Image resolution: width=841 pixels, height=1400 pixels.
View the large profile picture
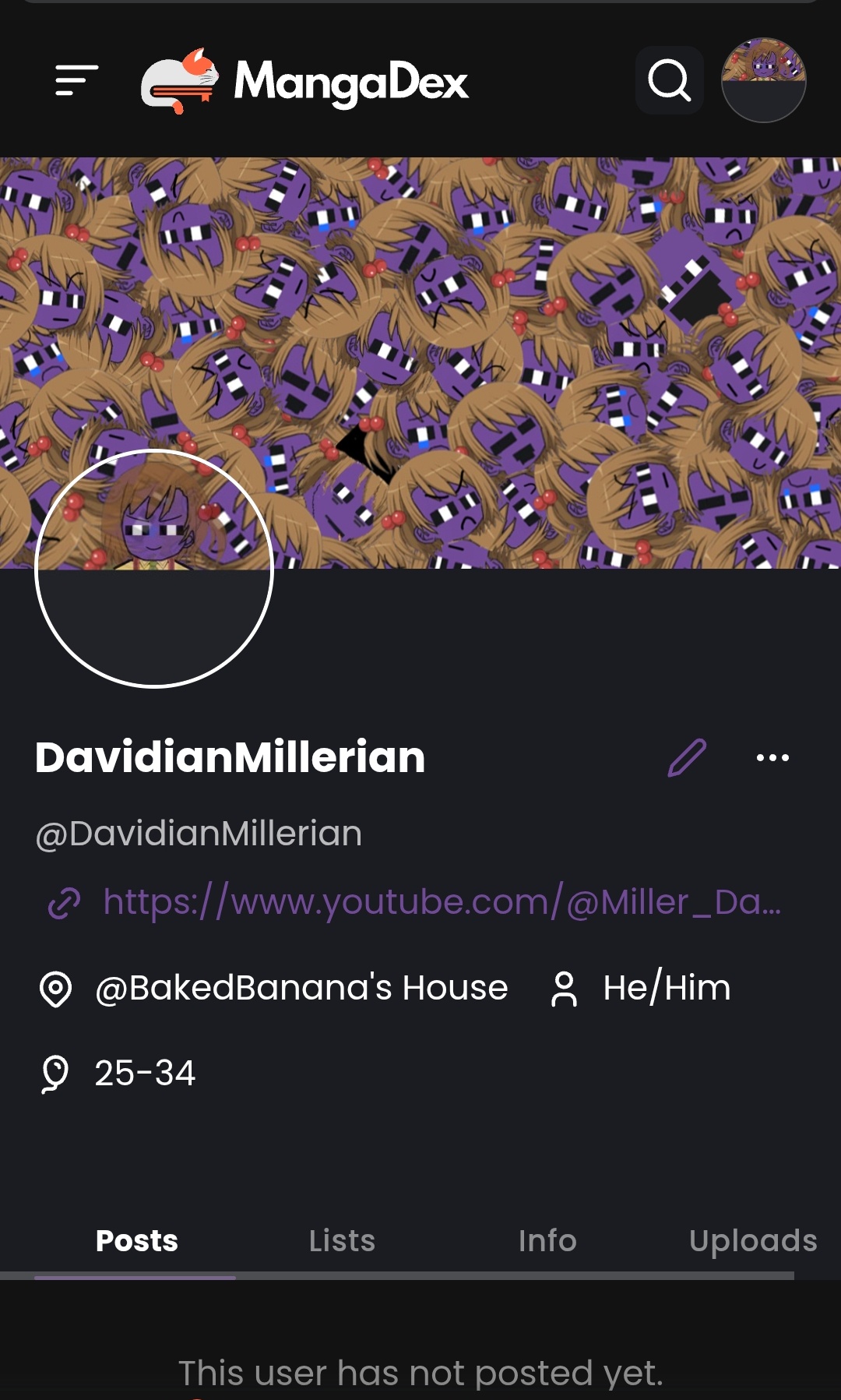pyautogui.click(x=154, y=569)
